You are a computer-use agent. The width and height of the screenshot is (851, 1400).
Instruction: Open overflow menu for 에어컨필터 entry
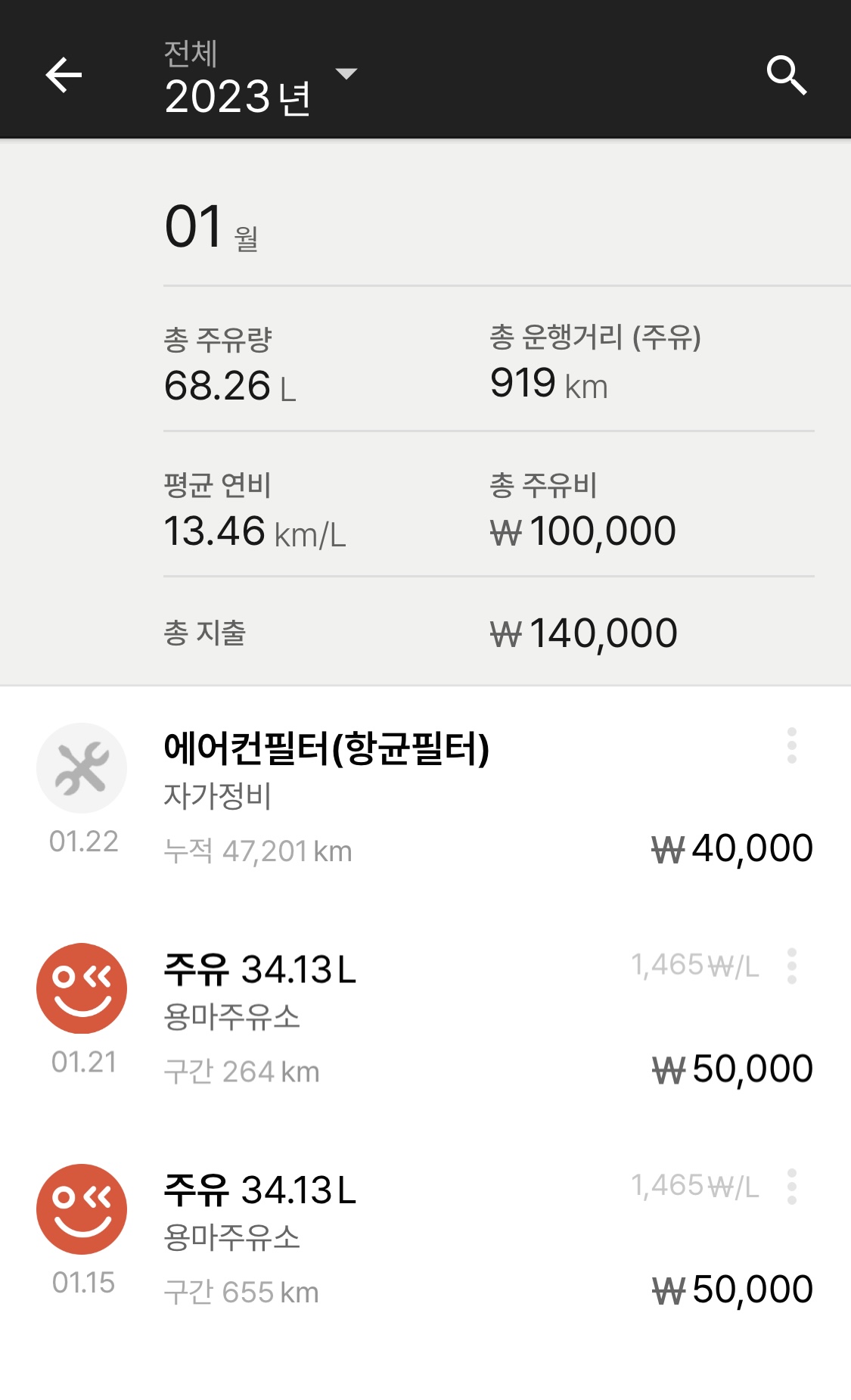tap(792, 746)
